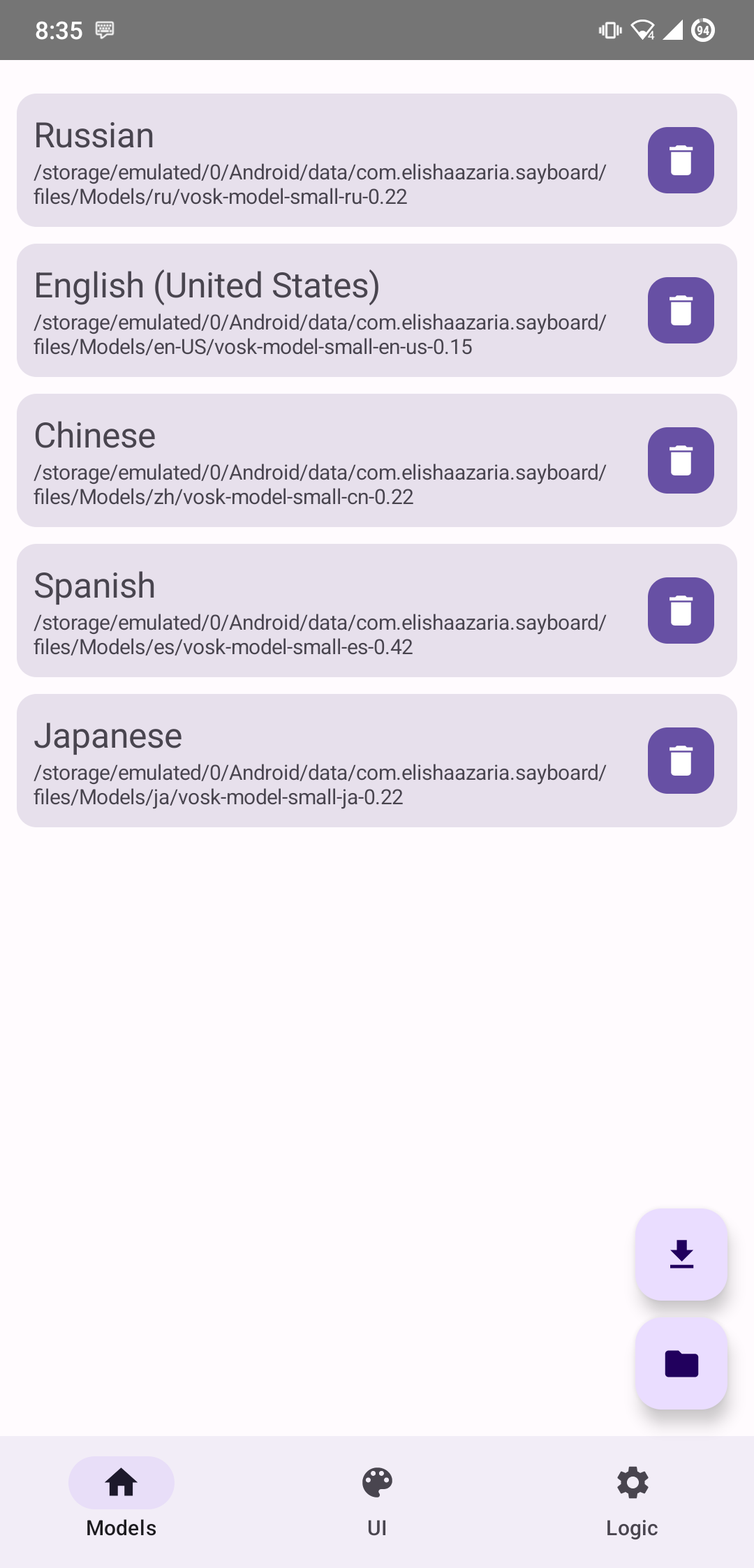Delete the English (United States) model
This screenshot has height=1568, width=754.
click(x=681, y=310)
